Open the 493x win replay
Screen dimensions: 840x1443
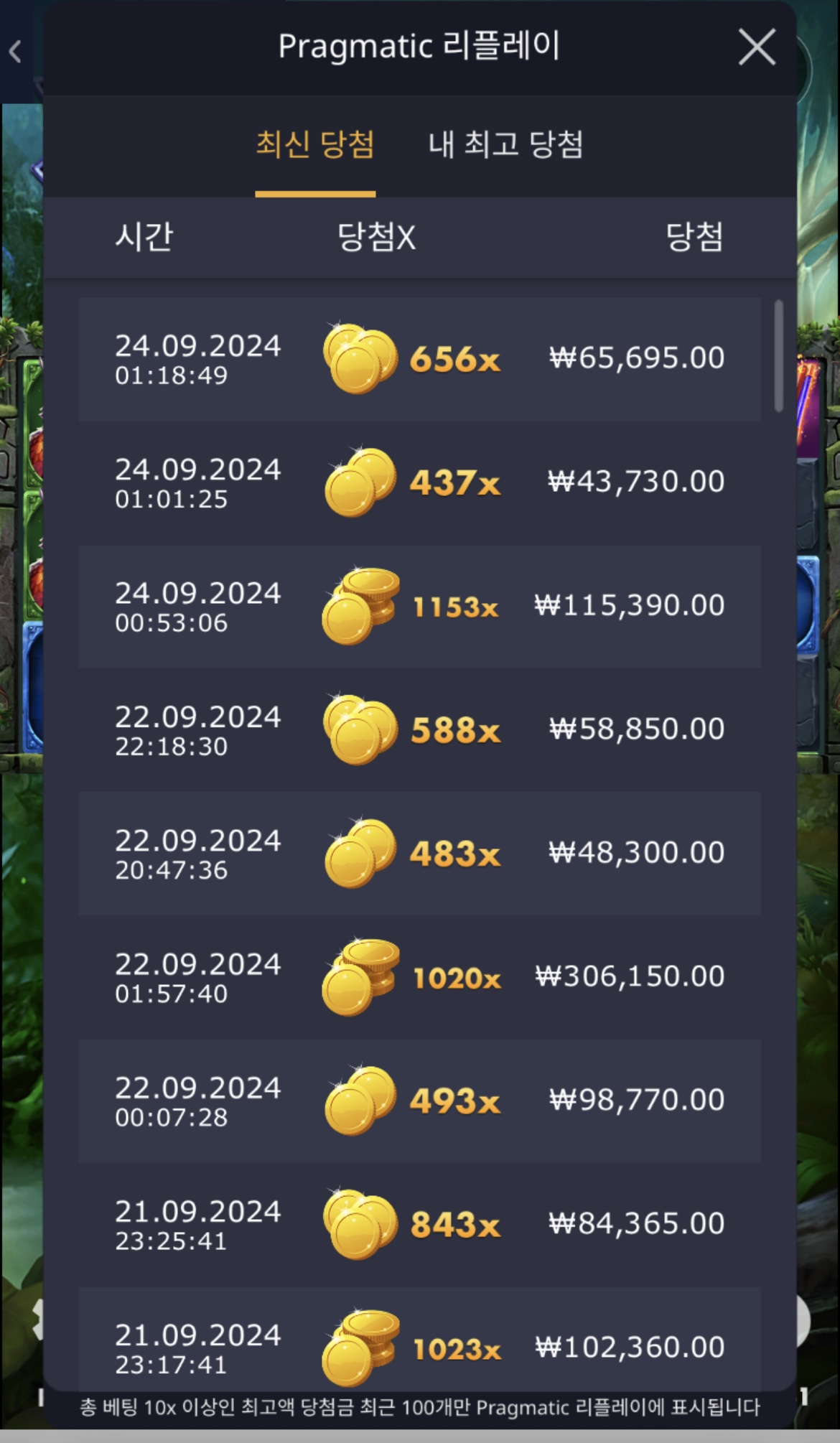pos(419,1101)
